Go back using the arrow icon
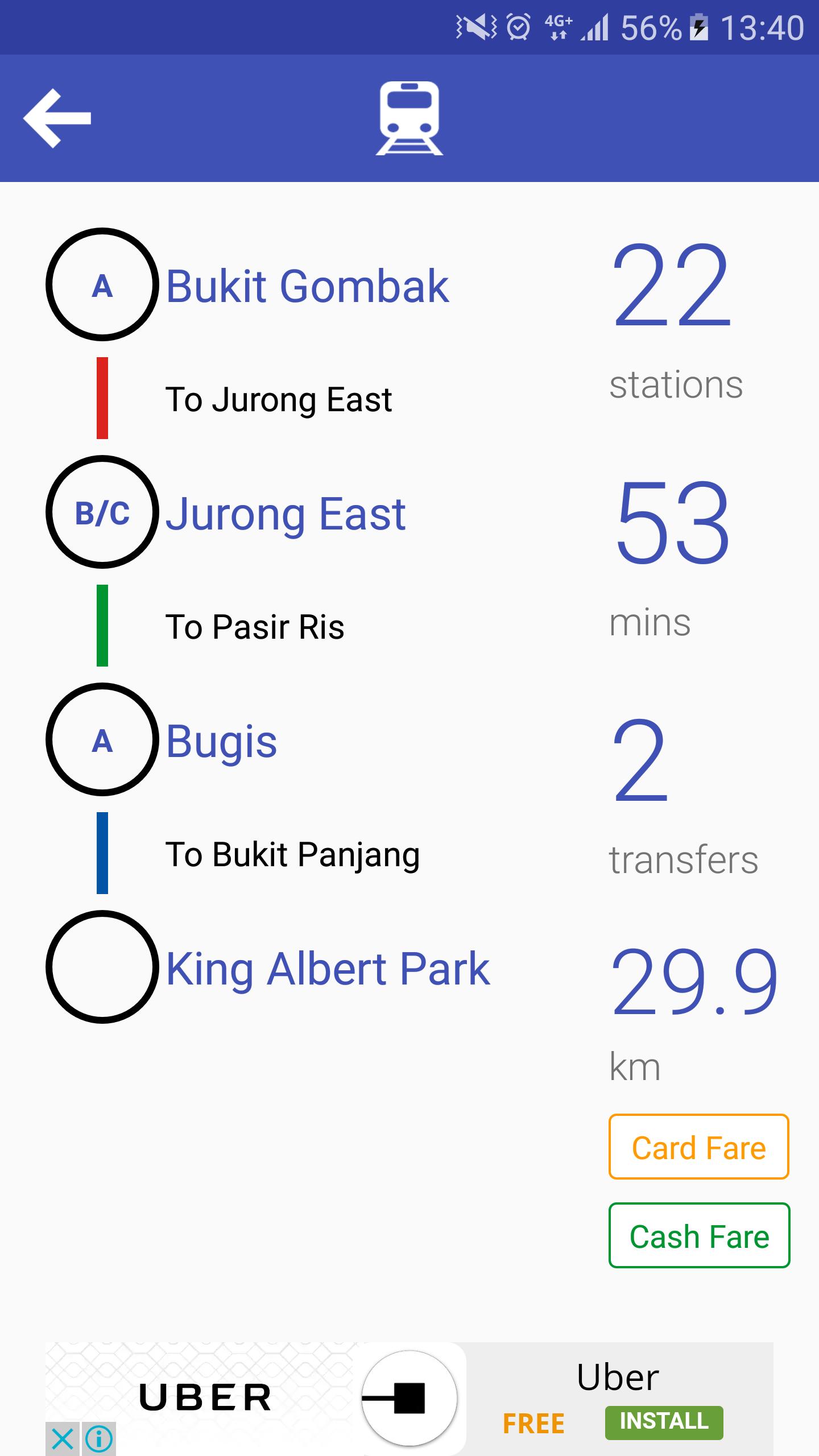This screenshot has height=1456, width=819. pos(57,118)
